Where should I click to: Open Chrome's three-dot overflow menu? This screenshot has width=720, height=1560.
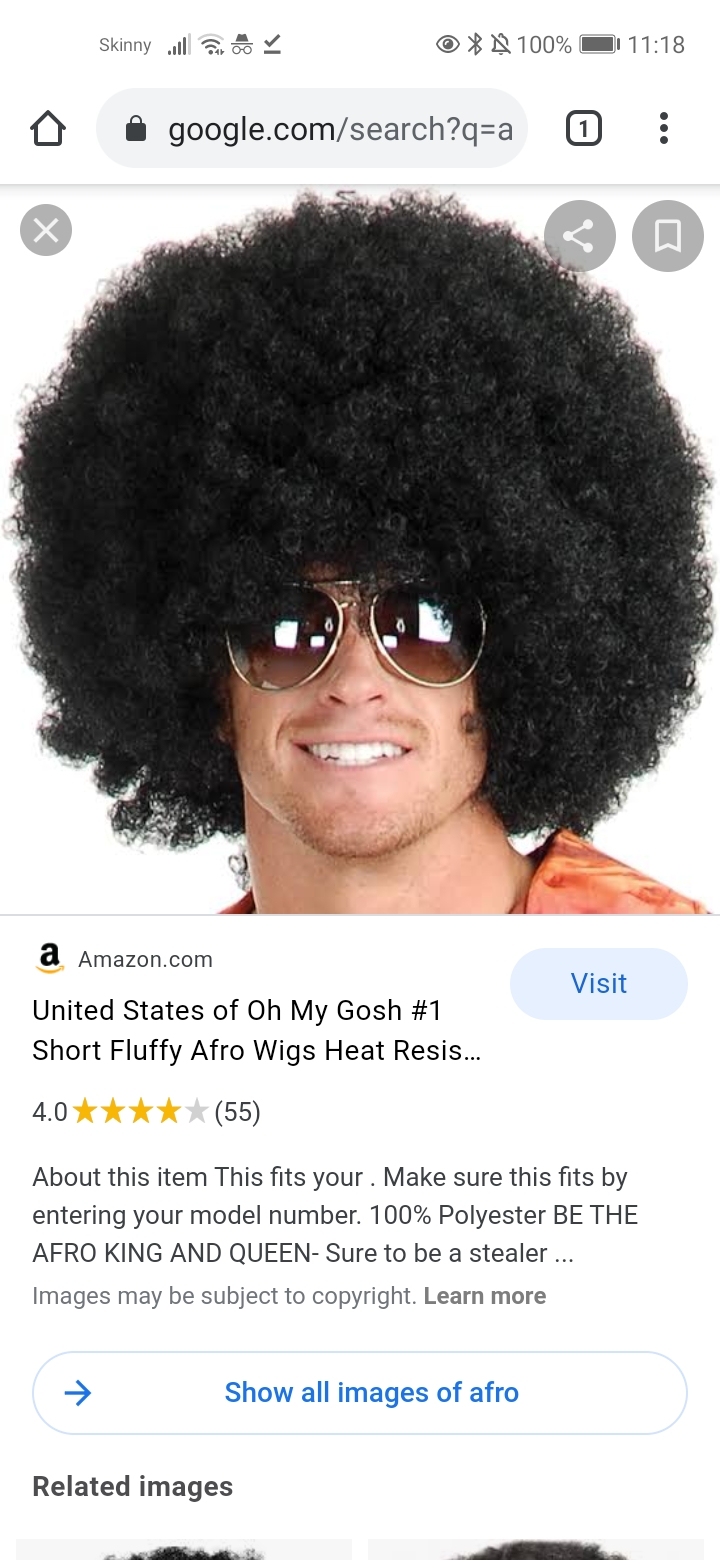663,129
